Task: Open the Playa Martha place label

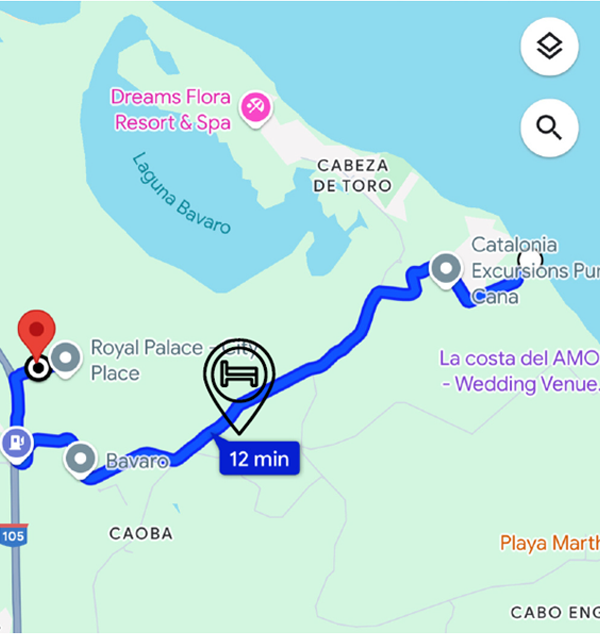Action: coord(550,543)
